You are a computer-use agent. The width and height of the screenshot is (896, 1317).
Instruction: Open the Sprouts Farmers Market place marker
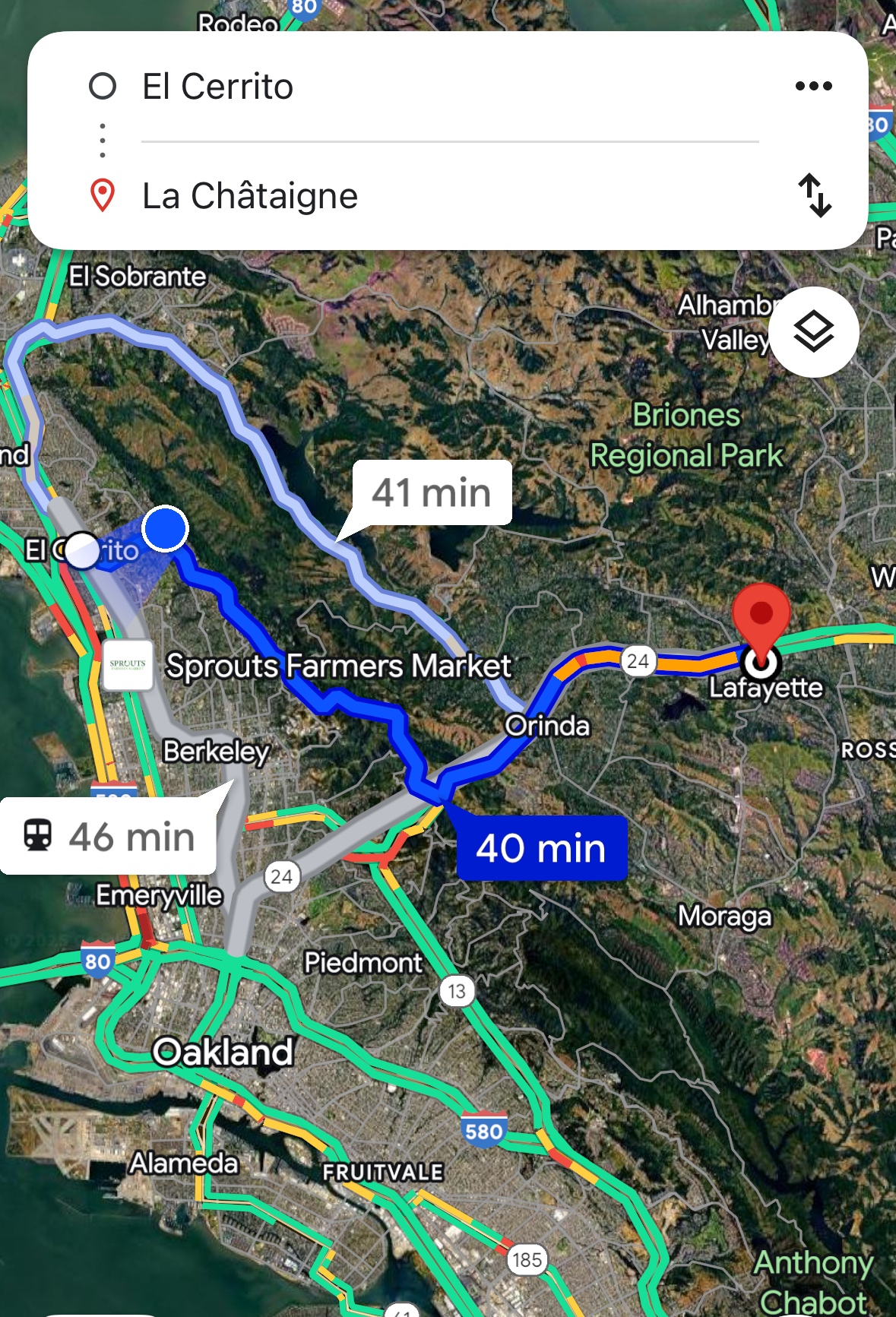pos(128,665)
